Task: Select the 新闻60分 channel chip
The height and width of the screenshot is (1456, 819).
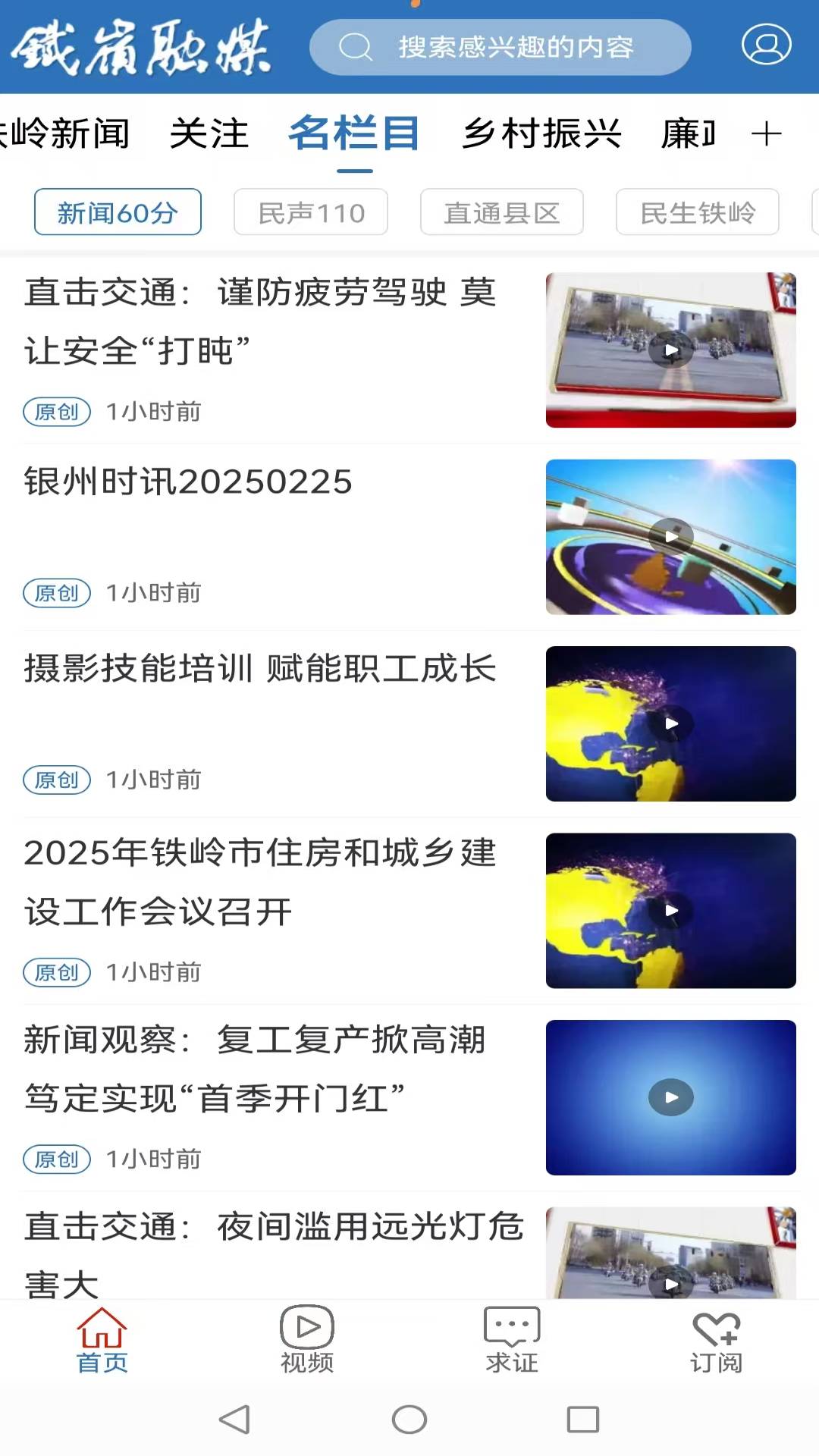Action: pos(118,212)
